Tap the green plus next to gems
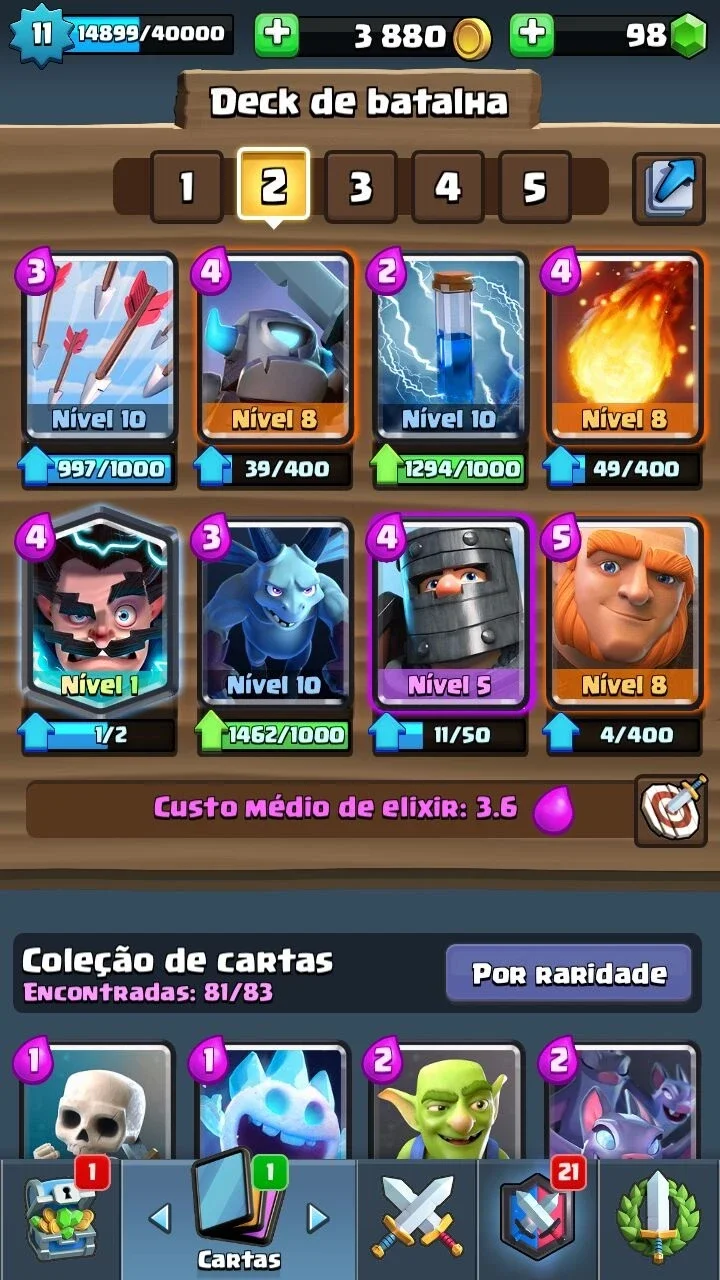 tap(532, 35)
